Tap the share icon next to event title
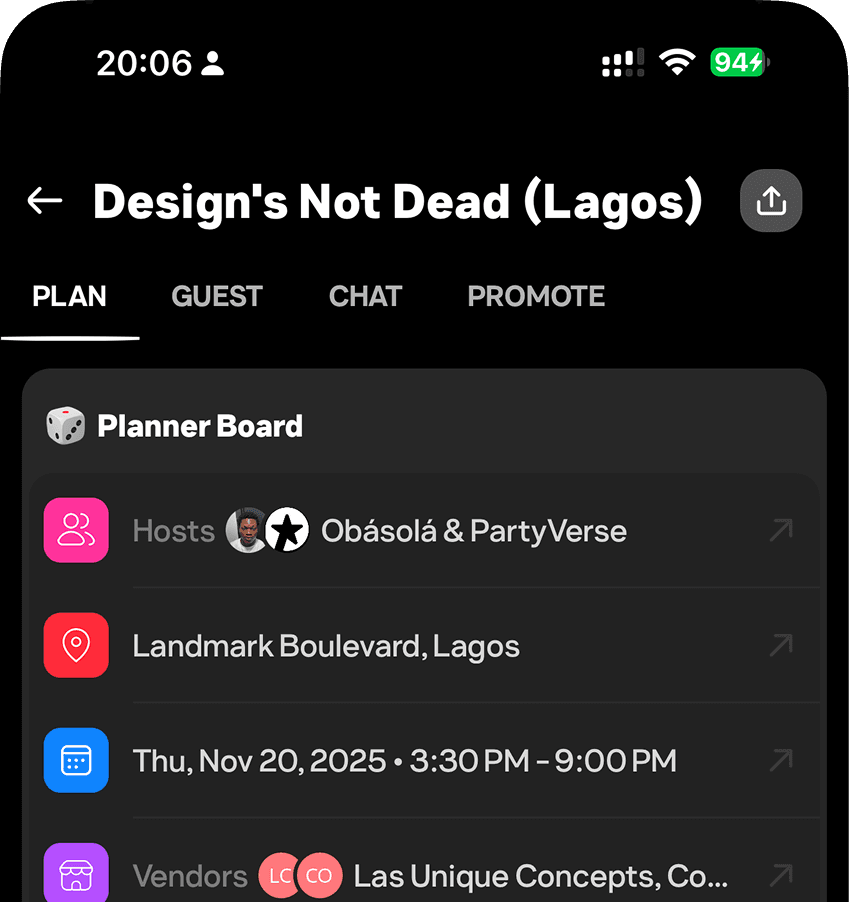Viewport: 849px width, 902px height. coord(770,200)
